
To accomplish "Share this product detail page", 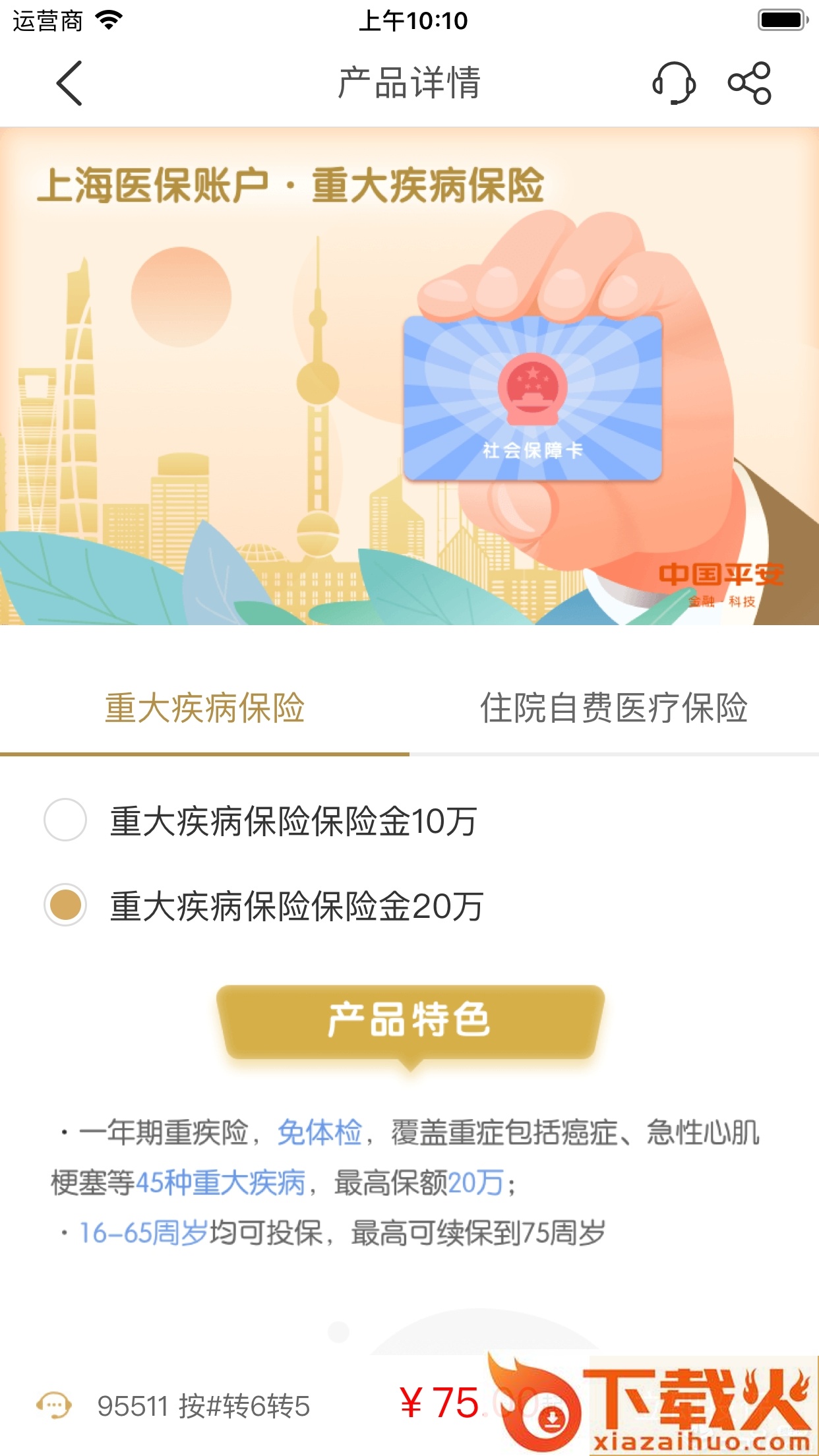I will [750, 84].
